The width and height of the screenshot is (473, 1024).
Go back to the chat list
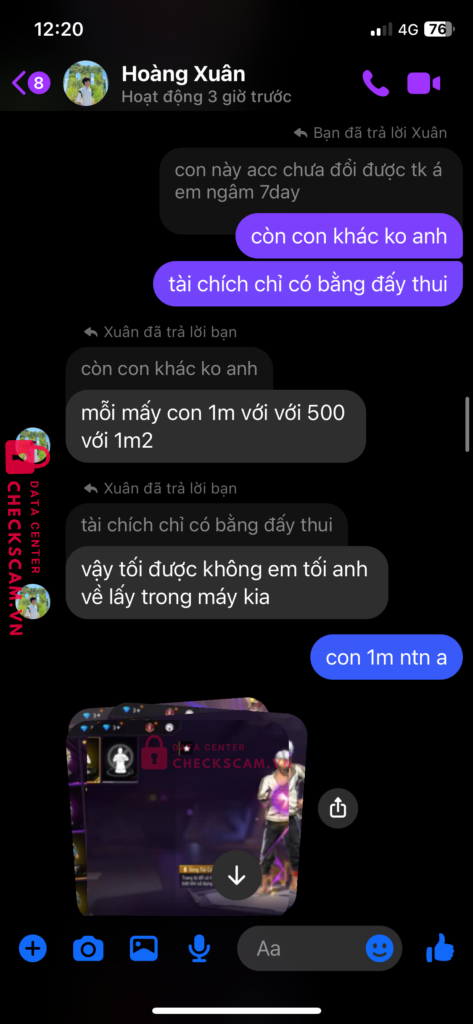point(30,83)
